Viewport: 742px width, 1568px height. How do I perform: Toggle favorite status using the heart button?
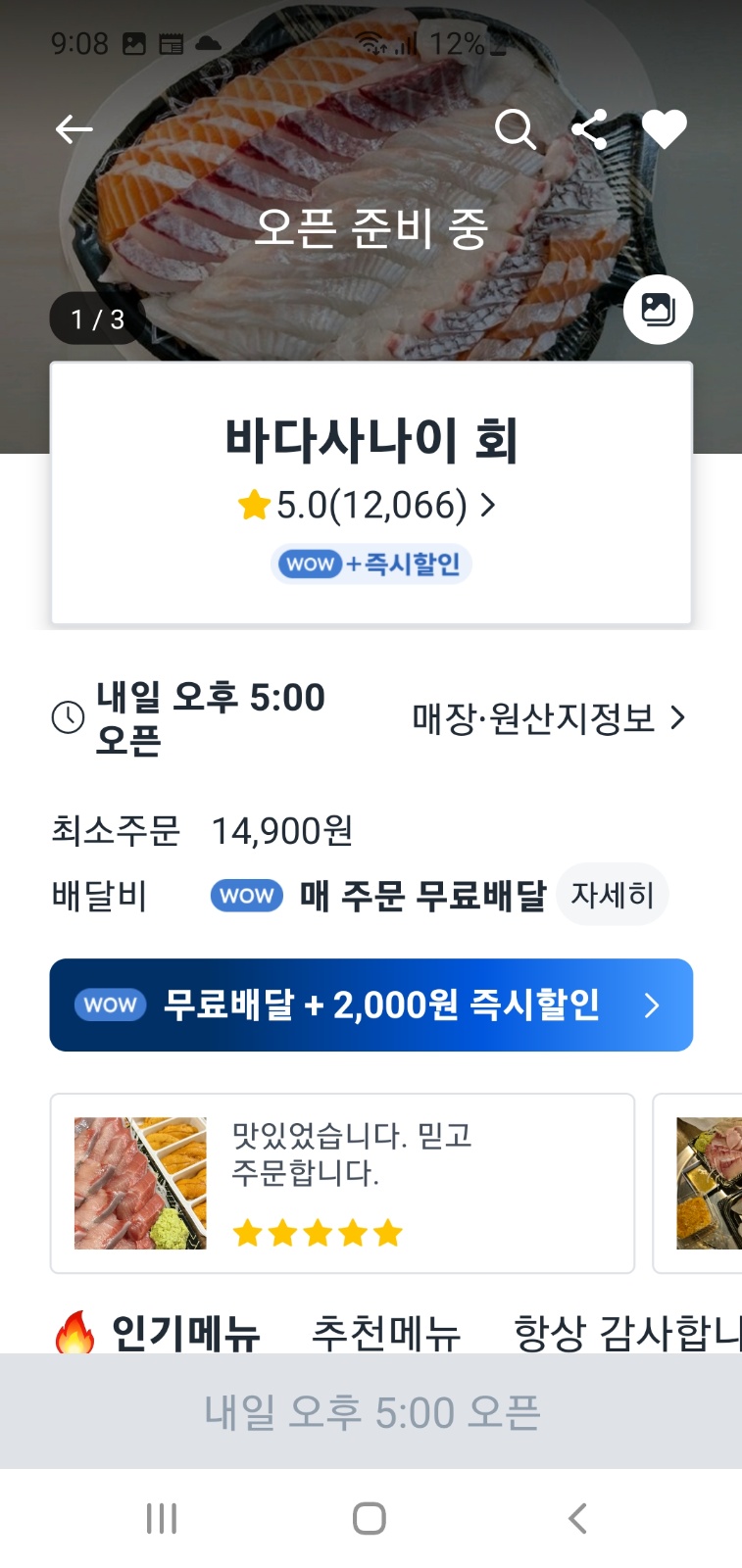[665, 126]
